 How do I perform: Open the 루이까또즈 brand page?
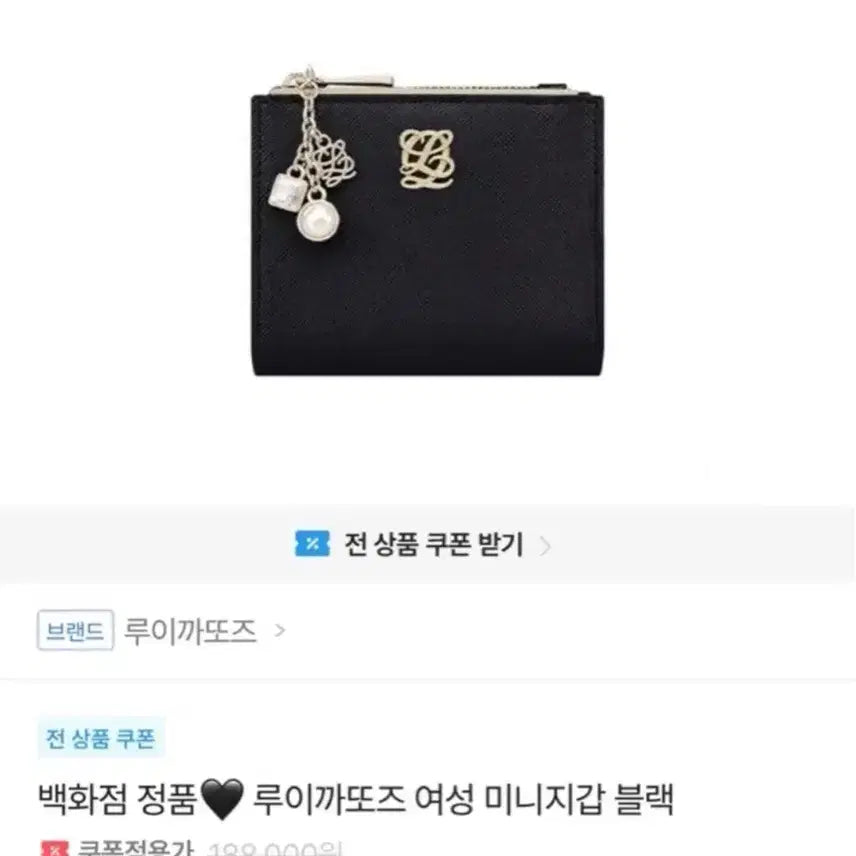point(190,631)
